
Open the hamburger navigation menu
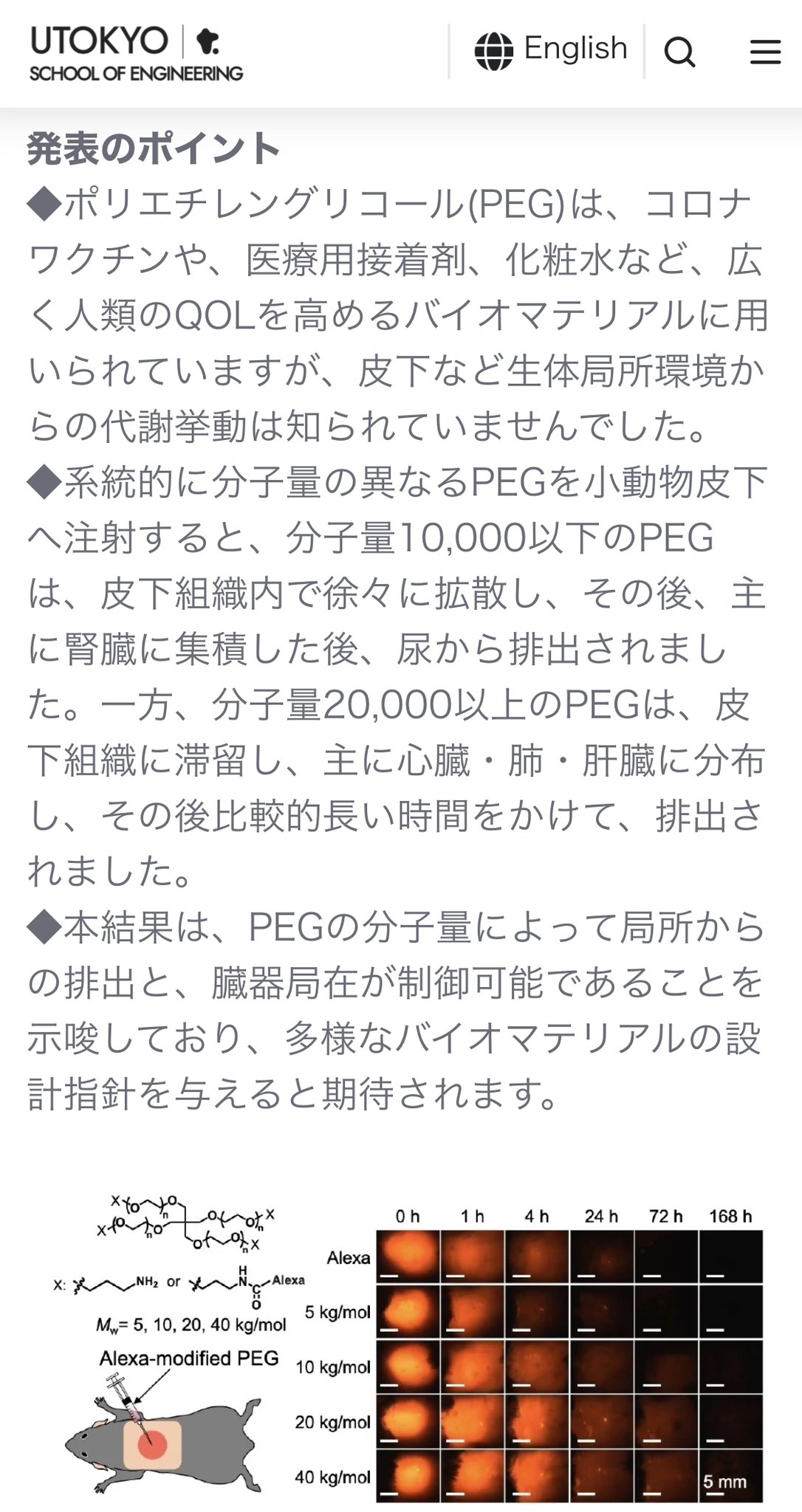pos(765,52)
